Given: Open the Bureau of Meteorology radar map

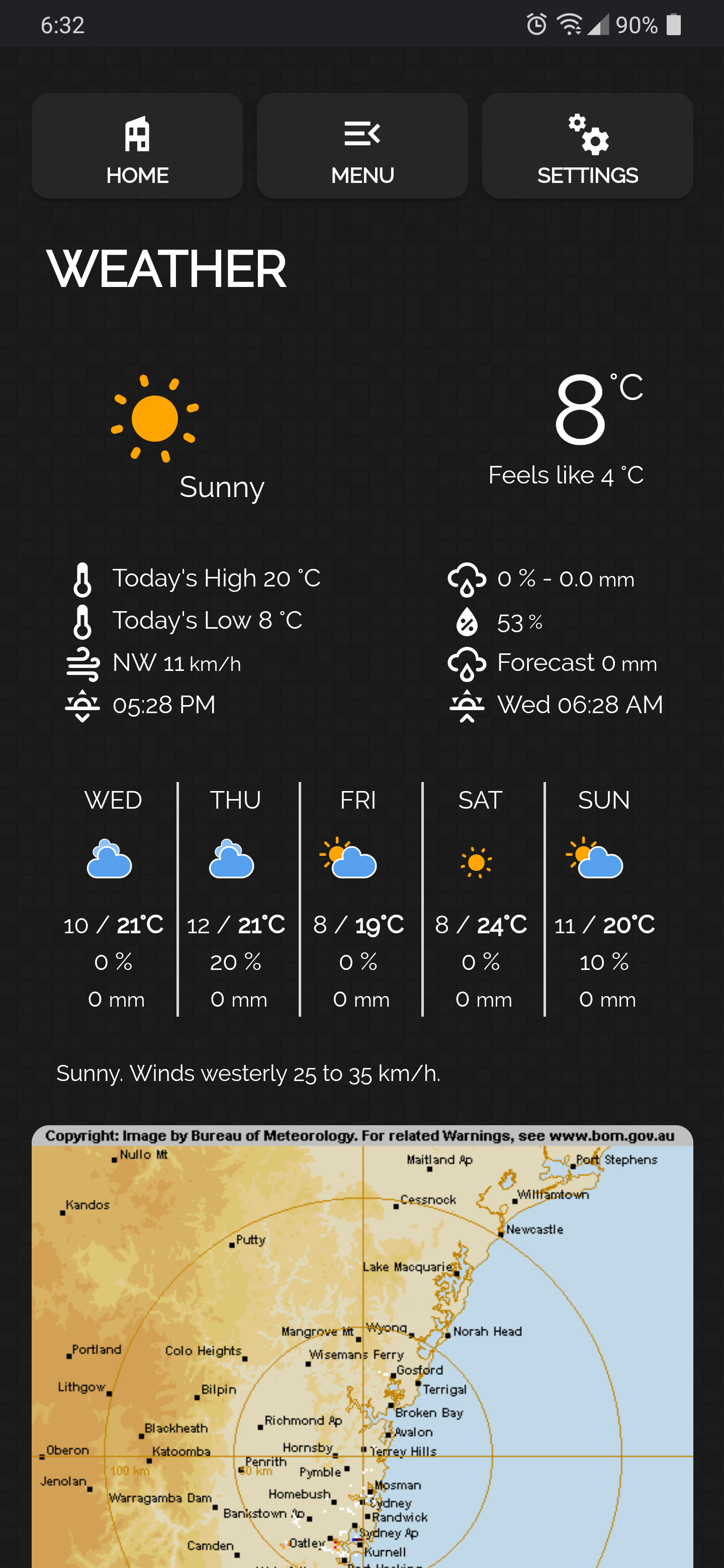Looking at the screenshot, I should [363, 1346].
